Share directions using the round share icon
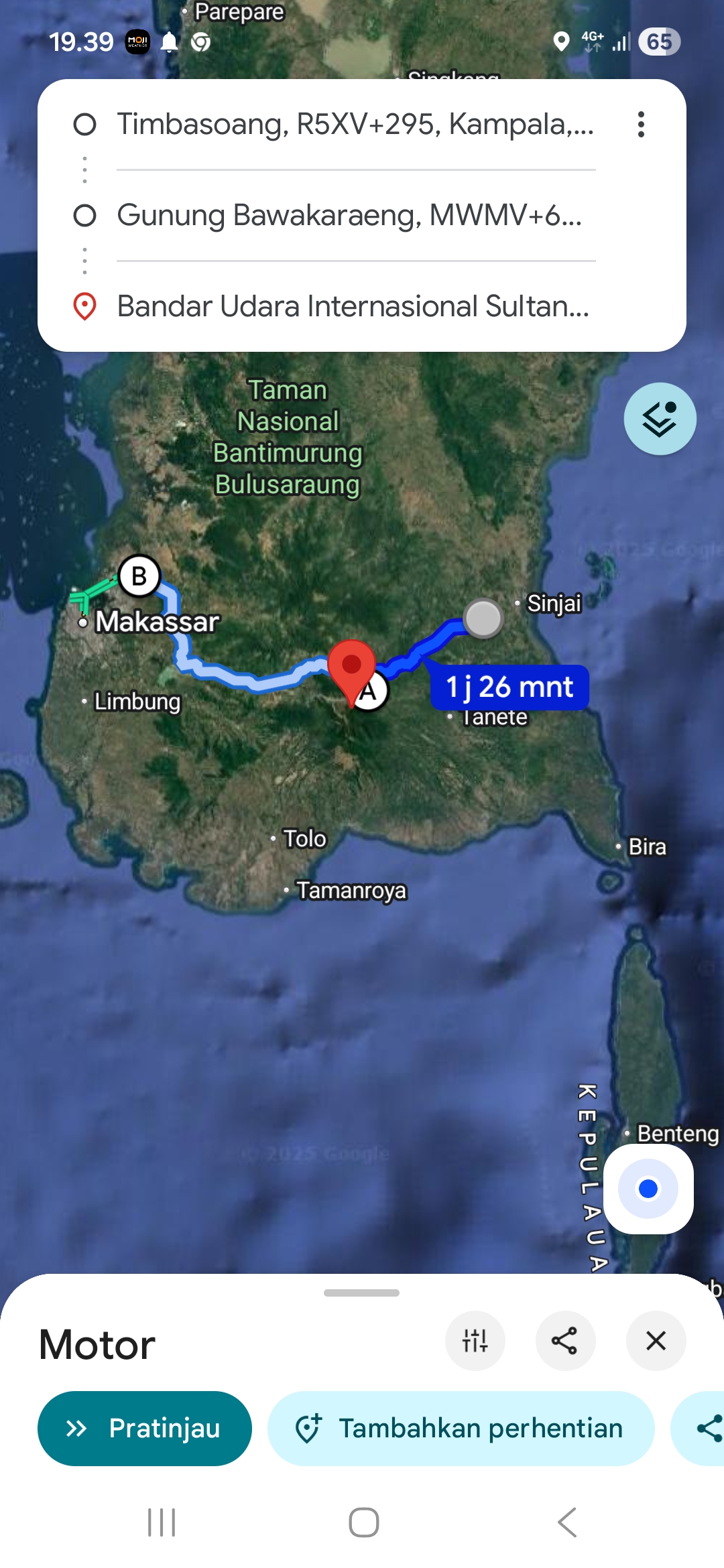This screenshot has height=1568, width=724. pyautogui.click(x=565, y=1341)
